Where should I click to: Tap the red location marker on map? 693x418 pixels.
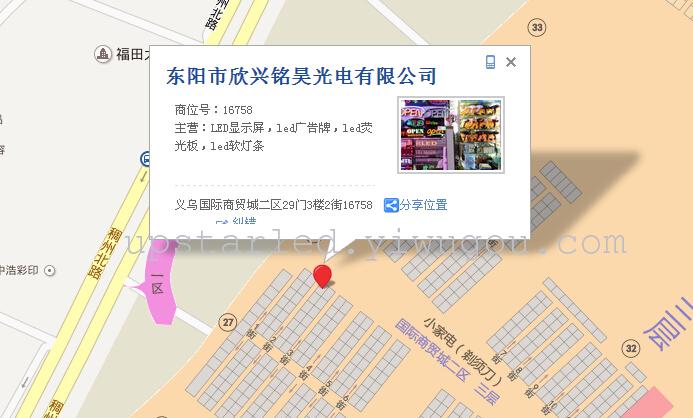322,276
